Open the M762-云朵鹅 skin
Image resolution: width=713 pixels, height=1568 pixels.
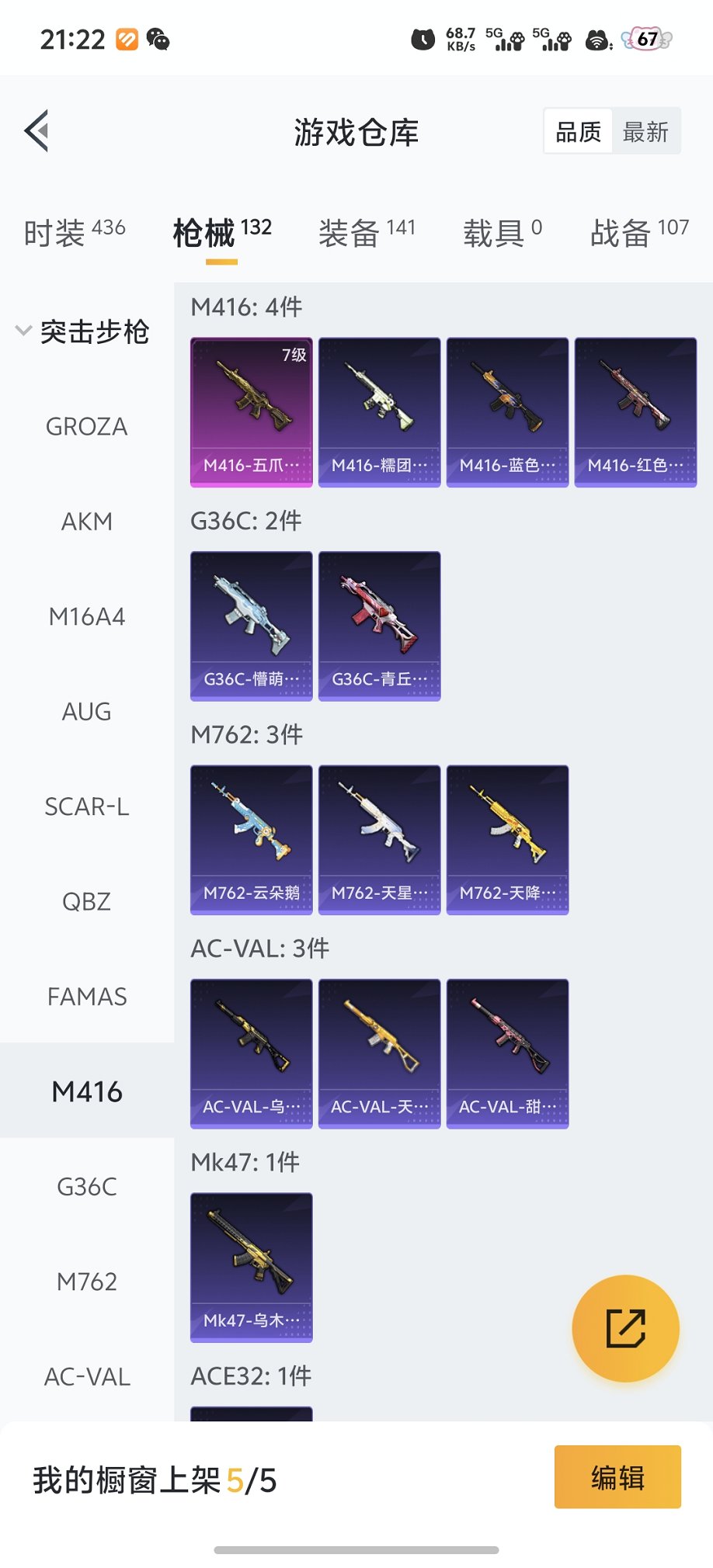click(x=252, y=840)
